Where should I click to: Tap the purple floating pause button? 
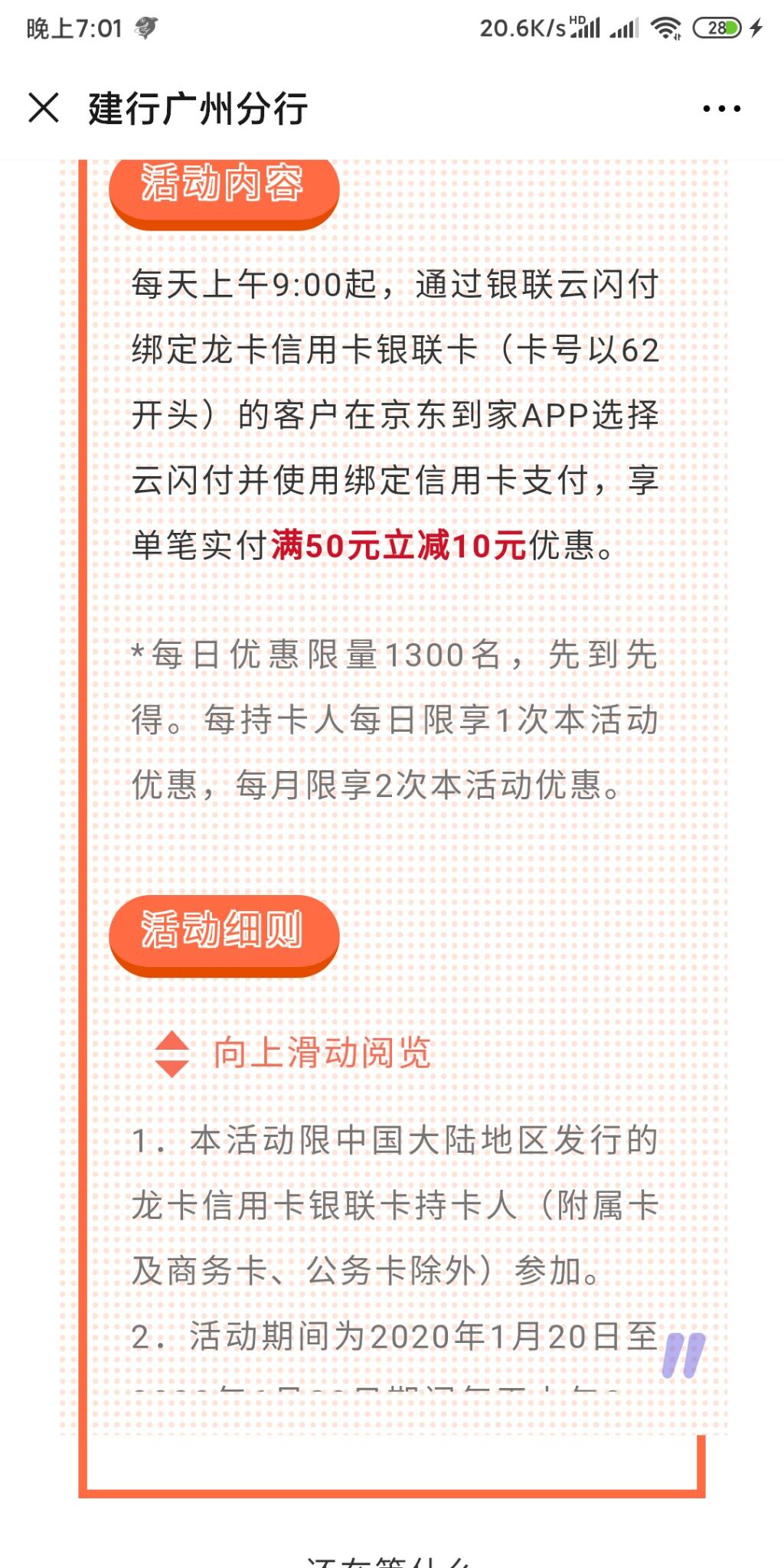point(683,1354)
